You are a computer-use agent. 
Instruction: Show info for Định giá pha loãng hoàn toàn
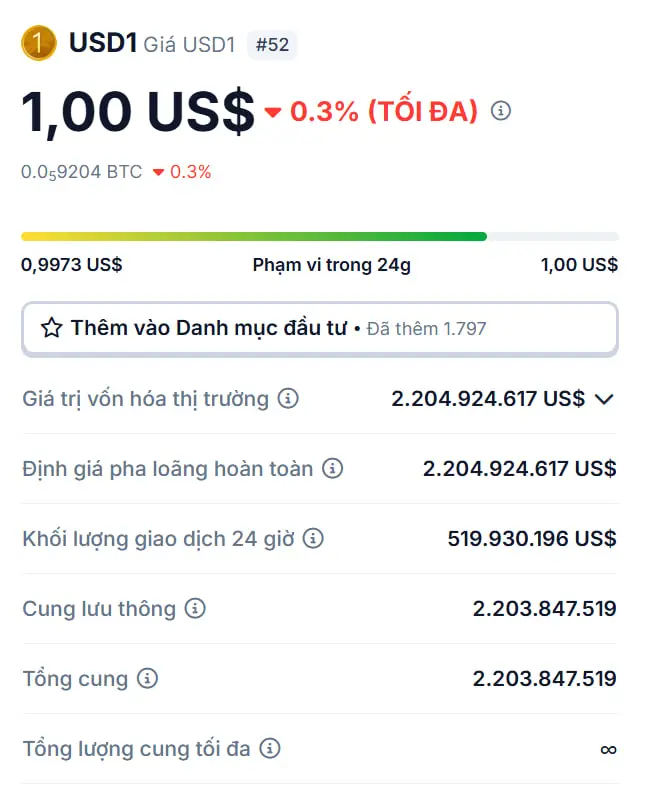point(333,468)
